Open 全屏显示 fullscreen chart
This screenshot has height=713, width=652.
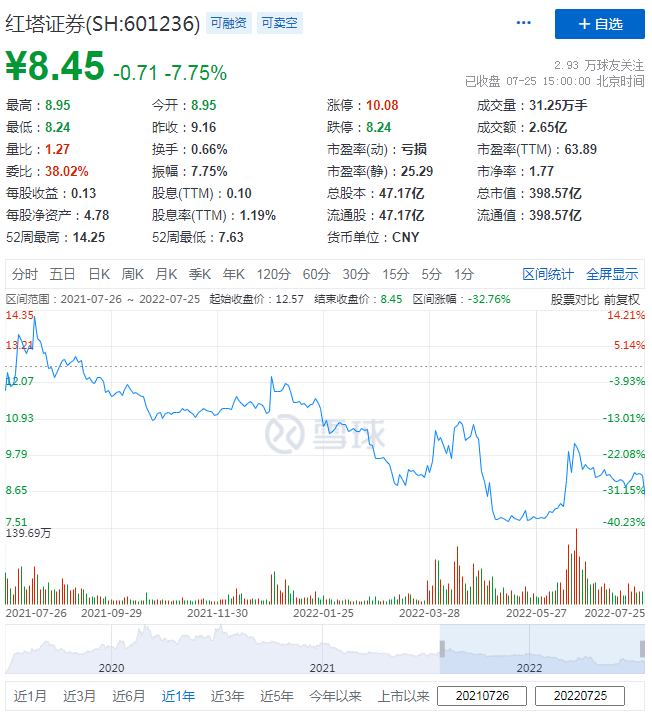point(612,274)
